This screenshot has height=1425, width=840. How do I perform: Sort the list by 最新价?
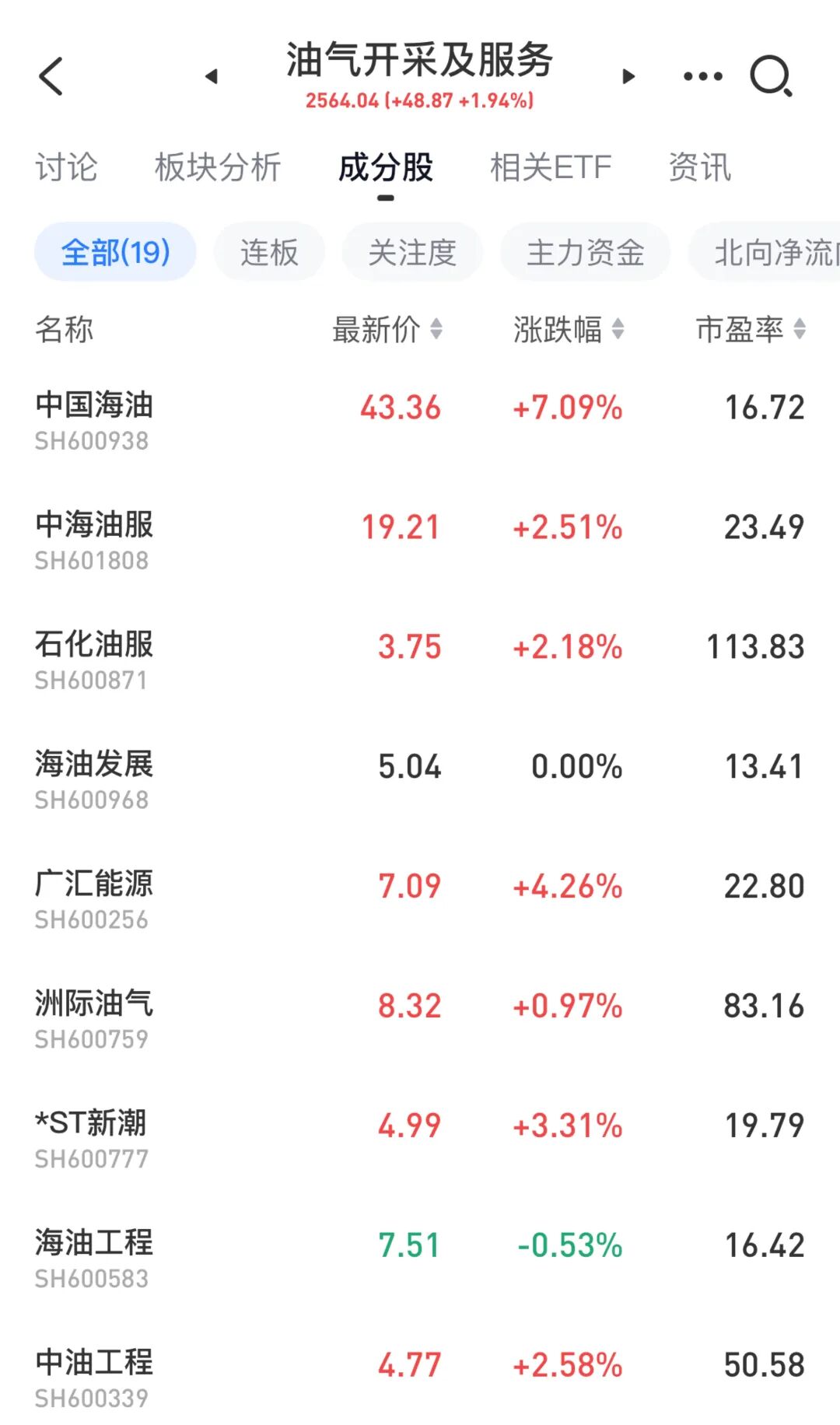tap(387, 329)
